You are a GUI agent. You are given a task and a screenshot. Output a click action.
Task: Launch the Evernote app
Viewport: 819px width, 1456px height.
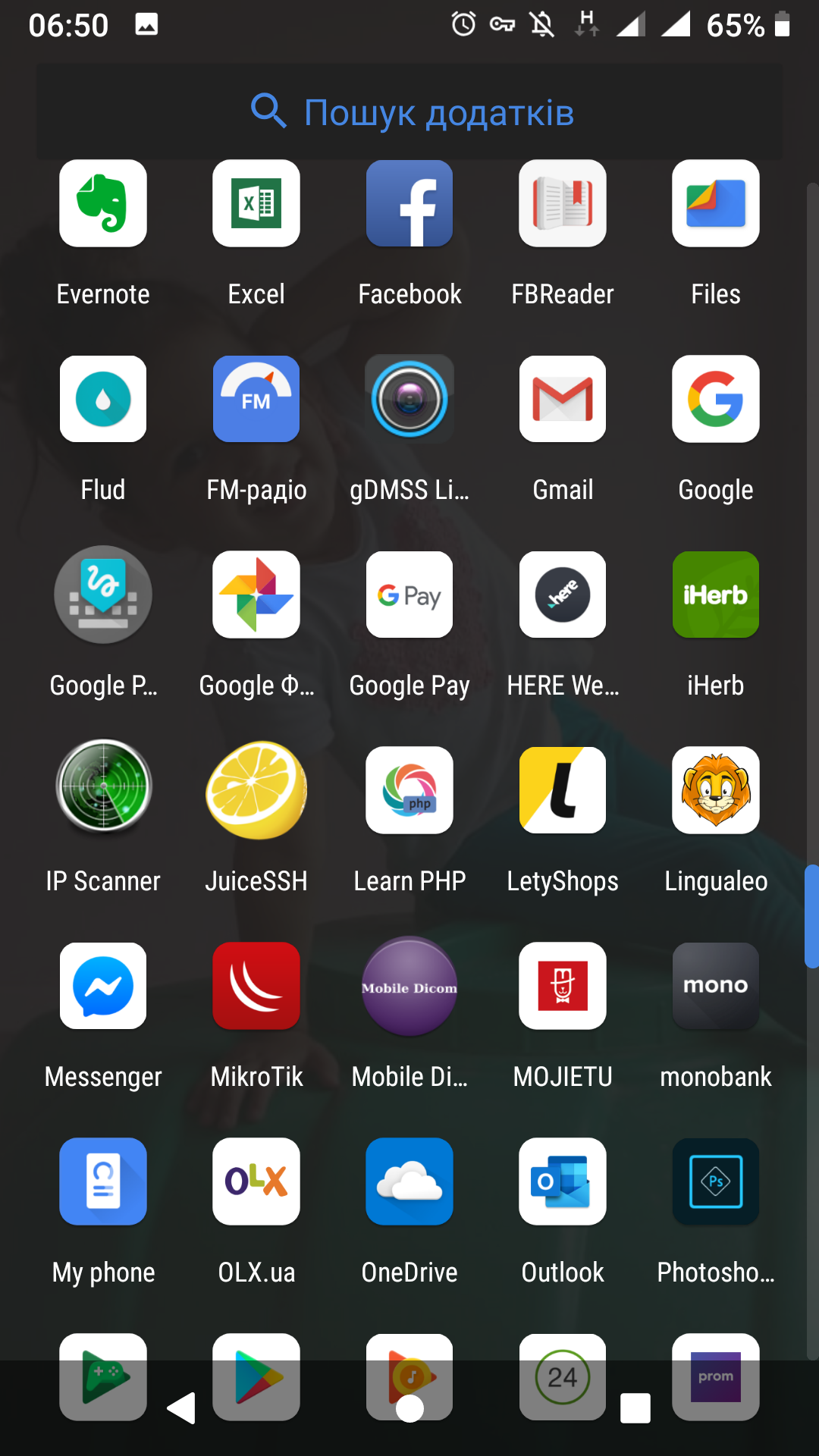coord(103,203)
